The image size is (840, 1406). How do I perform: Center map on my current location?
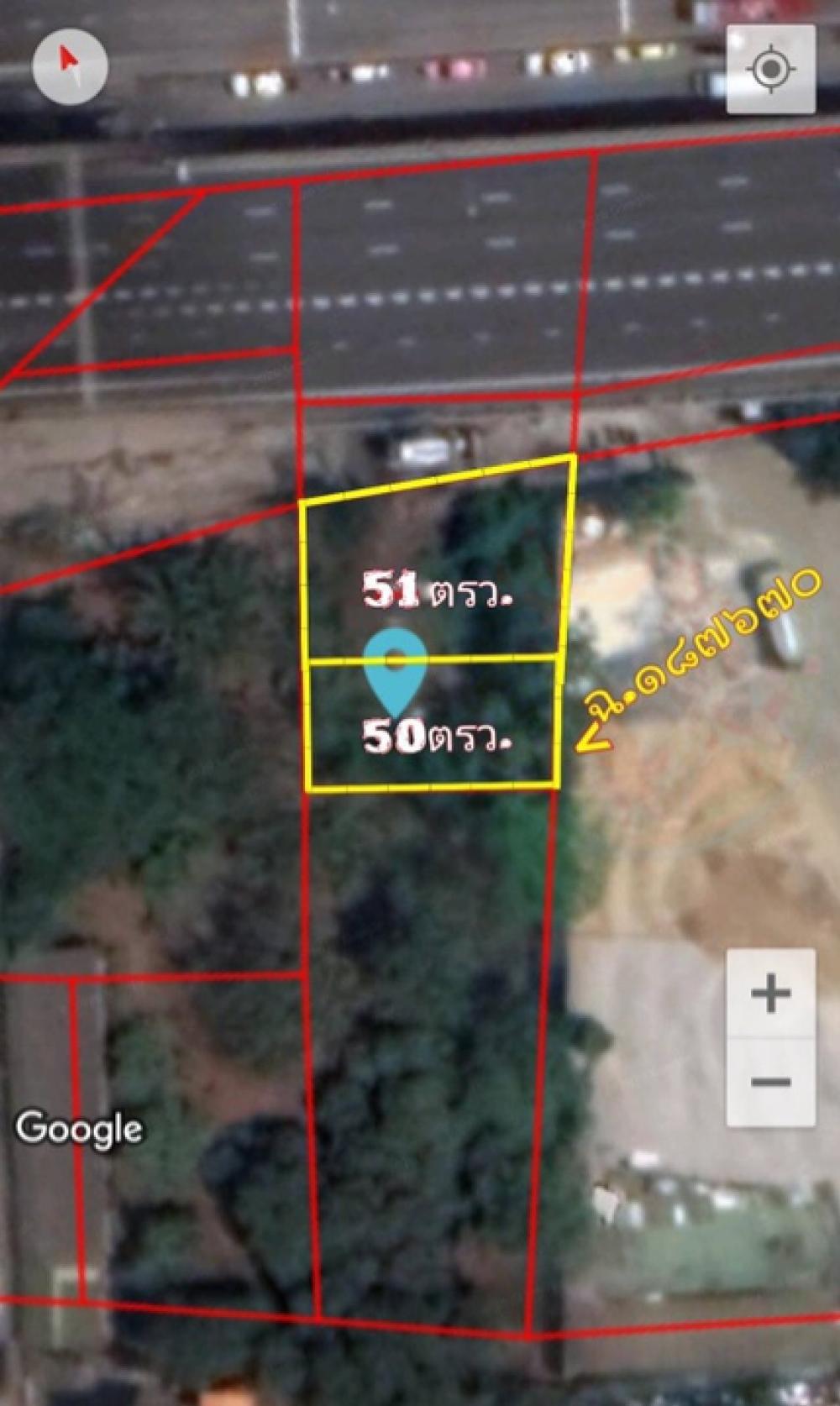(771, 69)
